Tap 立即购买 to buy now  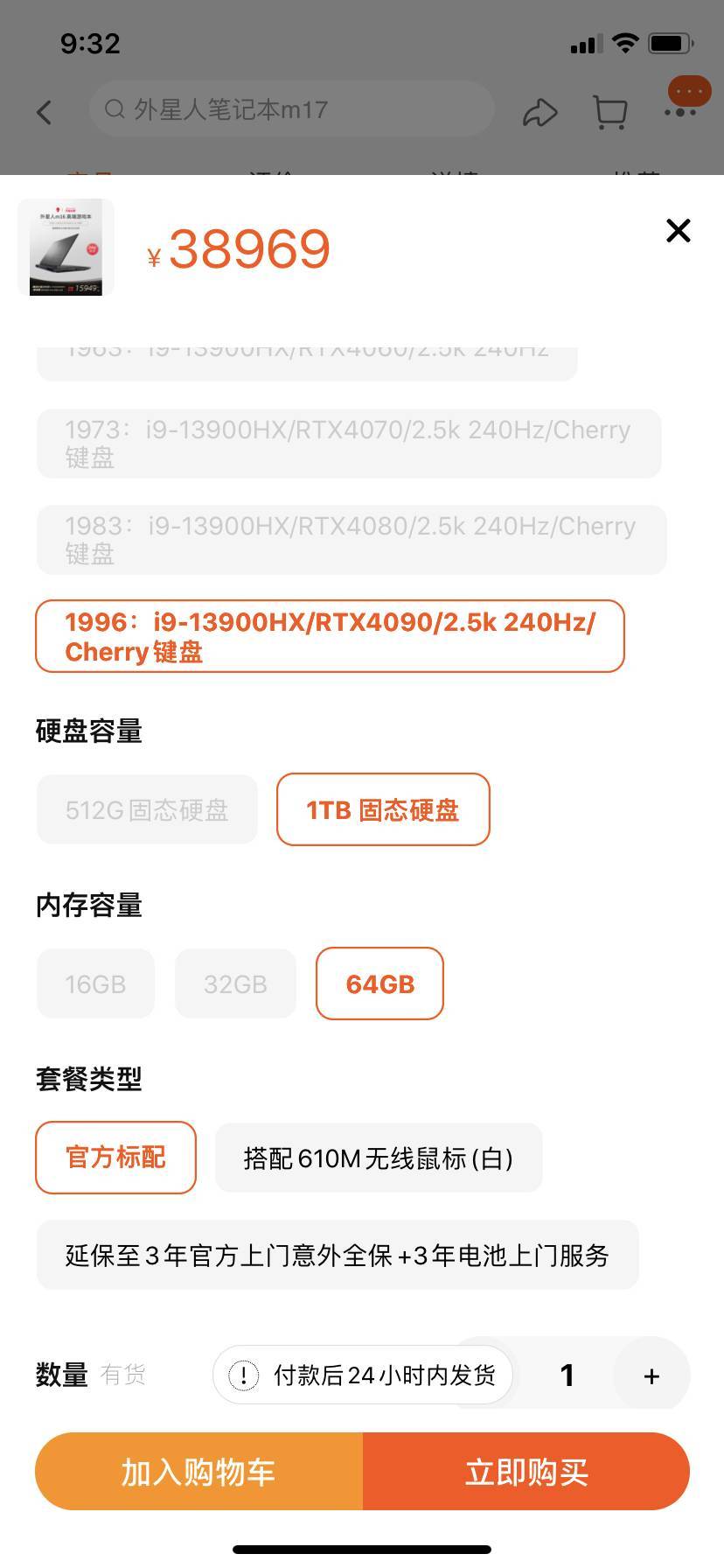click(x=526, y=1471)
